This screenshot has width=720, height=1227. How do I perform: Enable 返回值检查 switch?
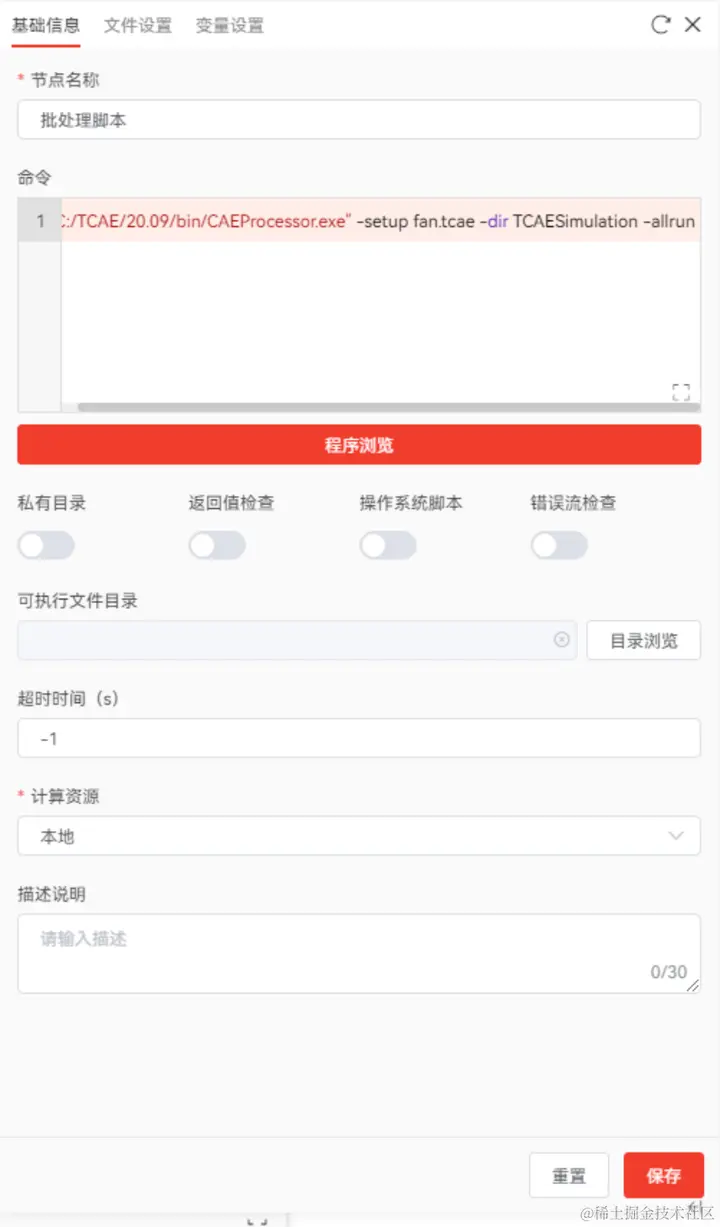click(217, 545)
